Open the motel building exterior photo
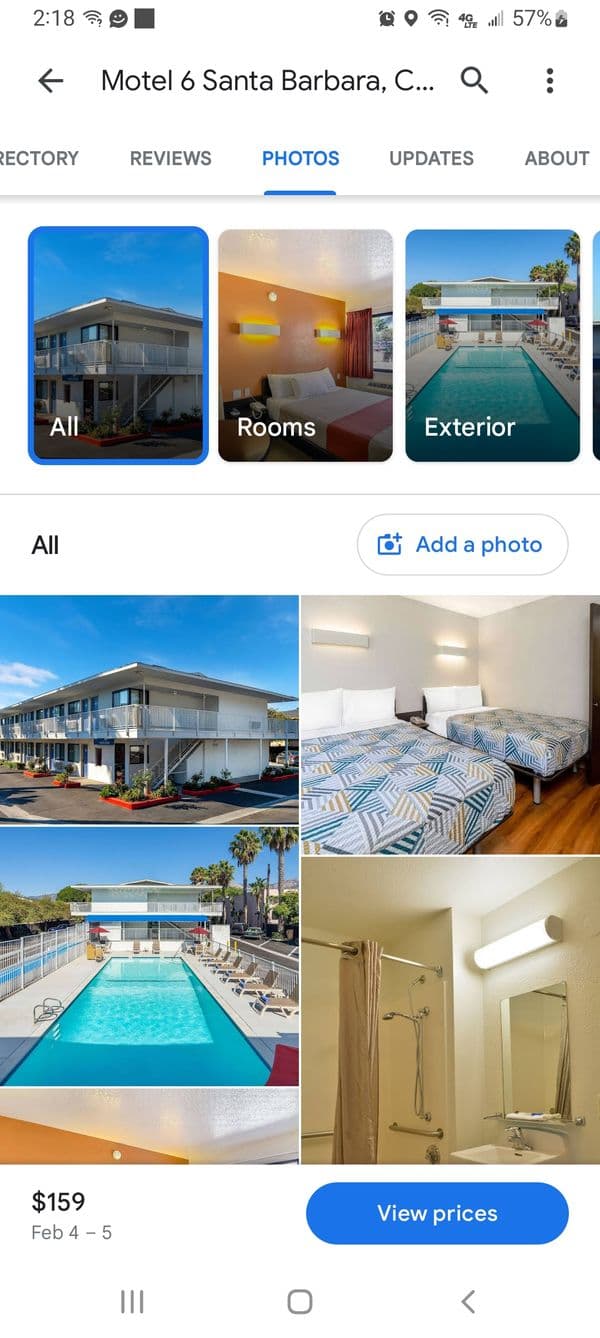The image size is (600, 1338). pyautogui.click(x=149, y=709)
